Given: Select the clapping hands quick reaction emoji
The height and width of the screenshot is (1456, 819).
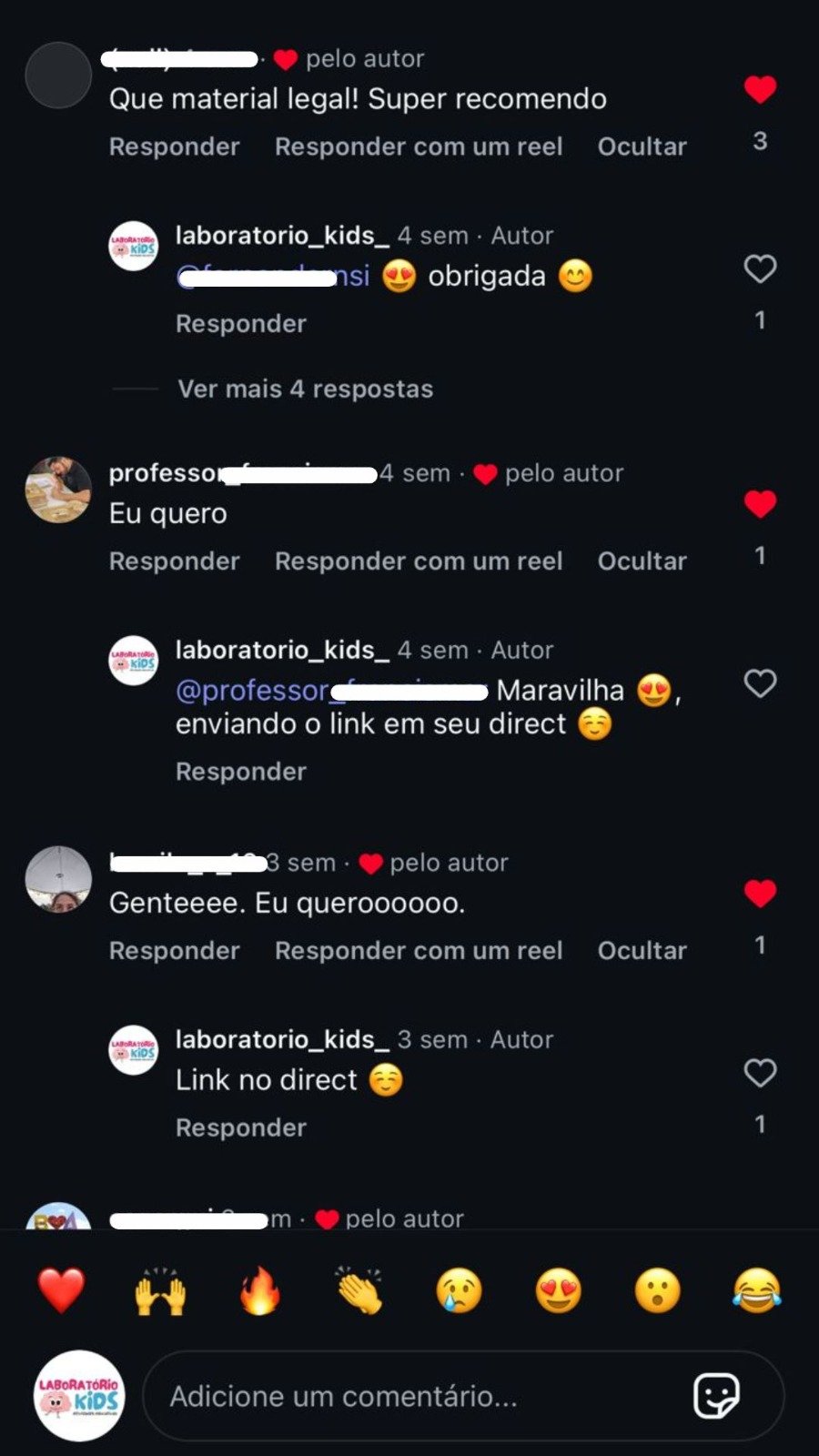Looking at the screenshot, I should [x=359, y=1287].
